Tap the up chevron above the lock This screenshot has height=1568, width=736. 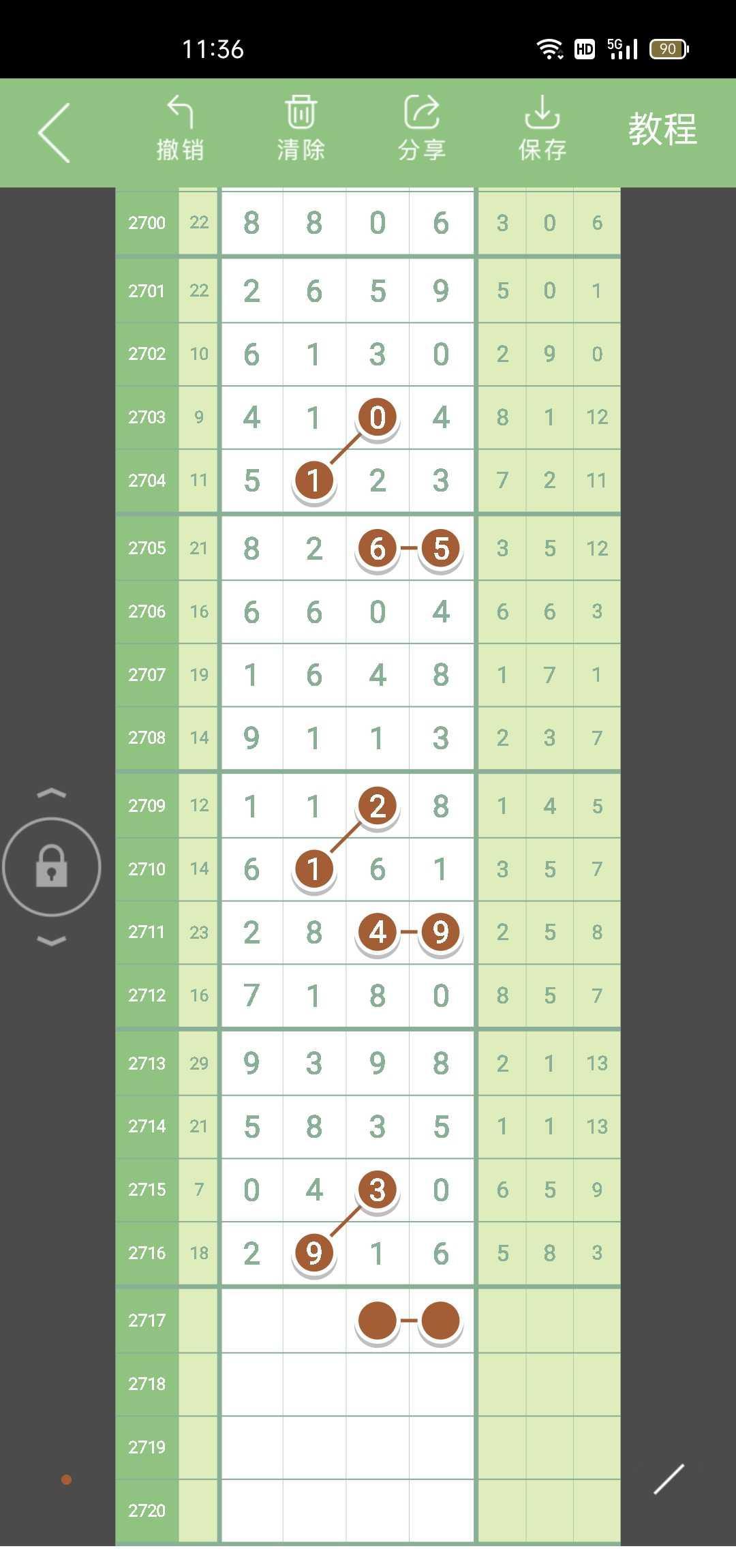[52, 793]
